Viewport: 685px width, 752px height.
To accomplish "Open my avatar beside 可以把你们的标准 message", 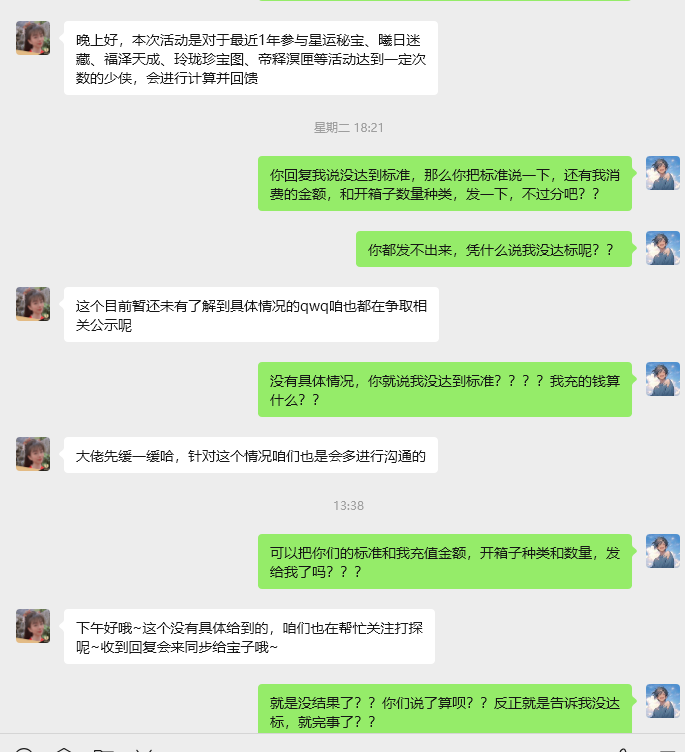I will [x=662, y=551].
